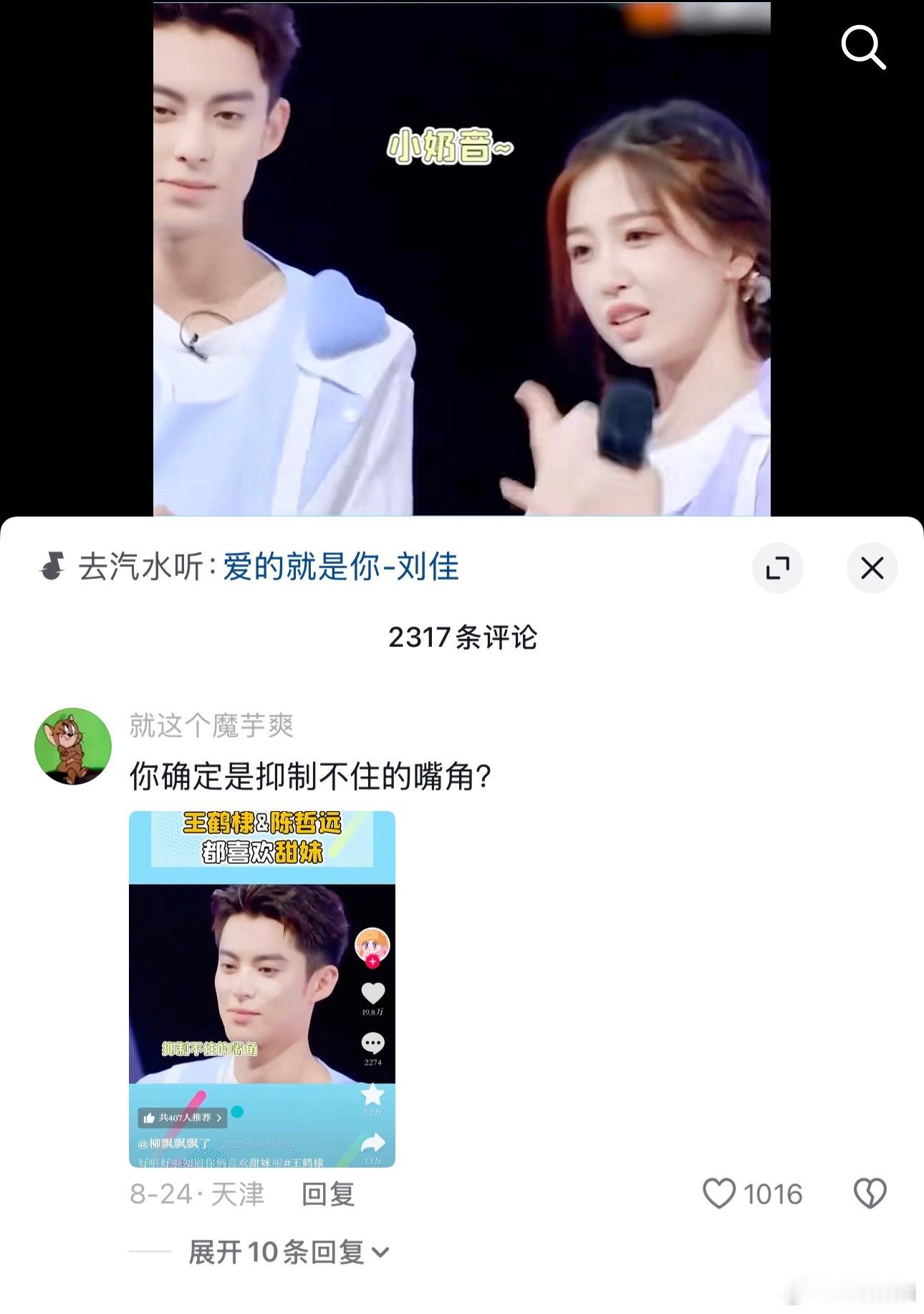The width and height of the screenshot is (924, 1314).
Task: Open the song link 爱的就是你-刘佳
Action: pyautogui.click(x=341, y=567)
